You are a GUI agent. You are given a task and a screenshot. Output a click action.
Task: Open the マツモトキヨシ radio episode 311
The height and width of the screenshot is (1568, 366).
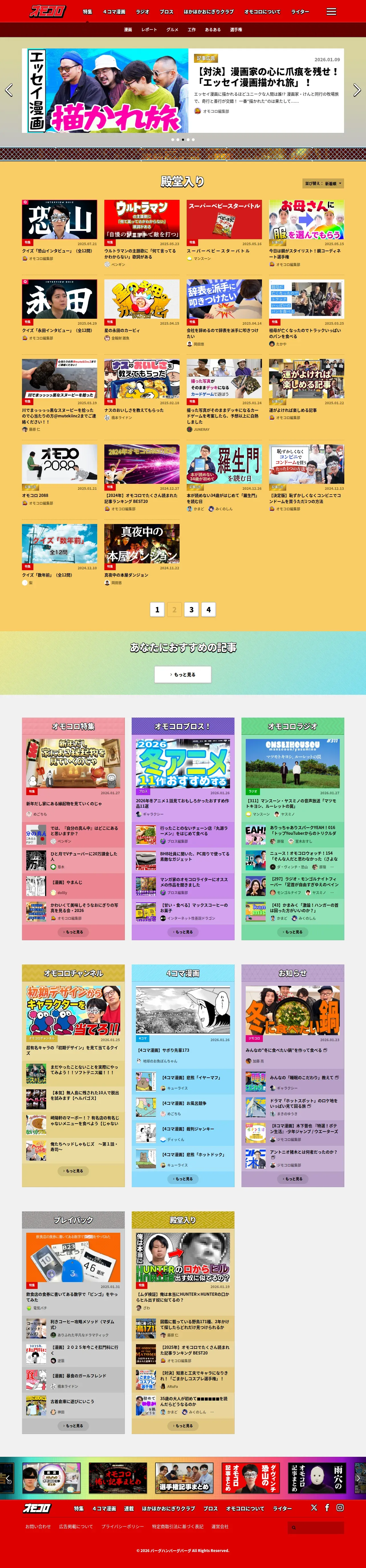[x=293, y=778]
